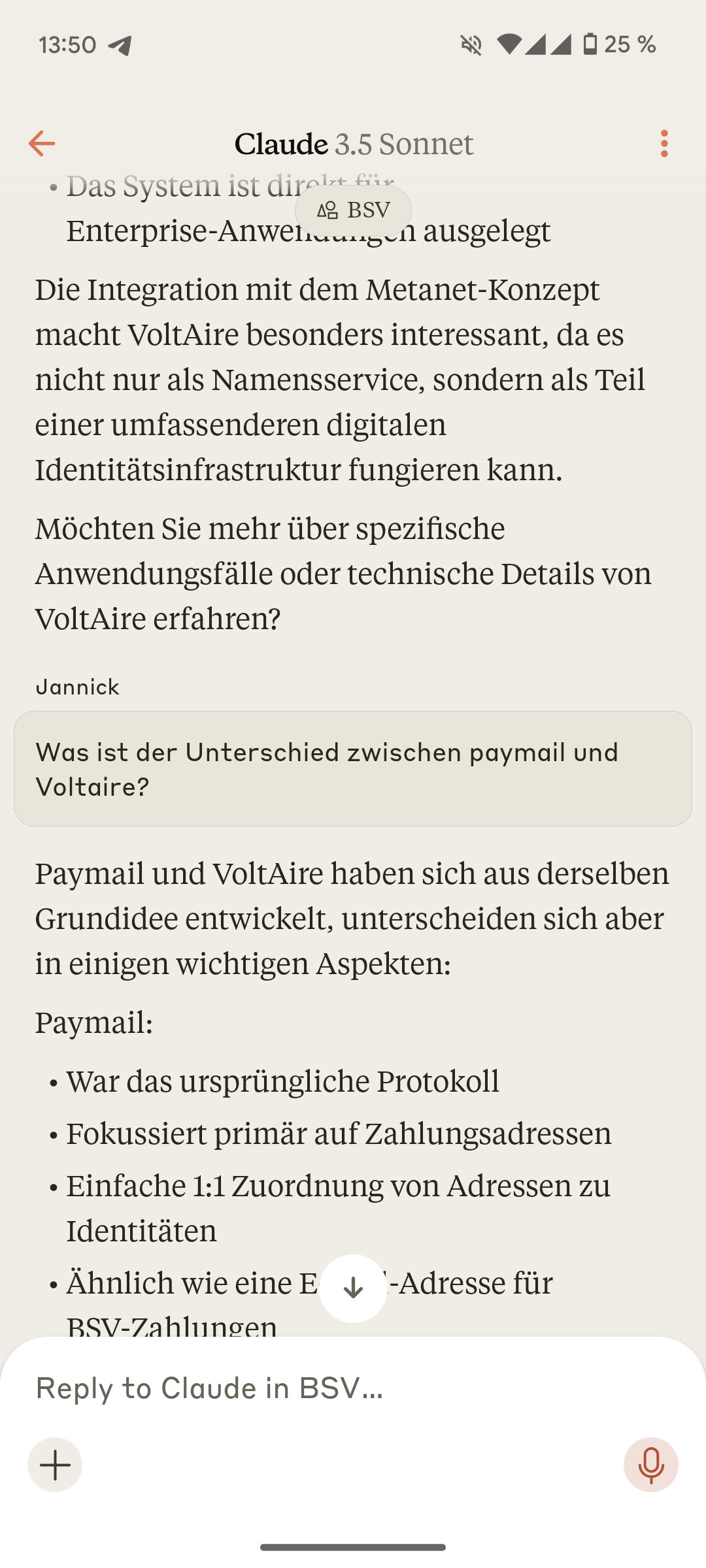
Task: Open the three-dot overflow menu
Action: coord(664,144)
